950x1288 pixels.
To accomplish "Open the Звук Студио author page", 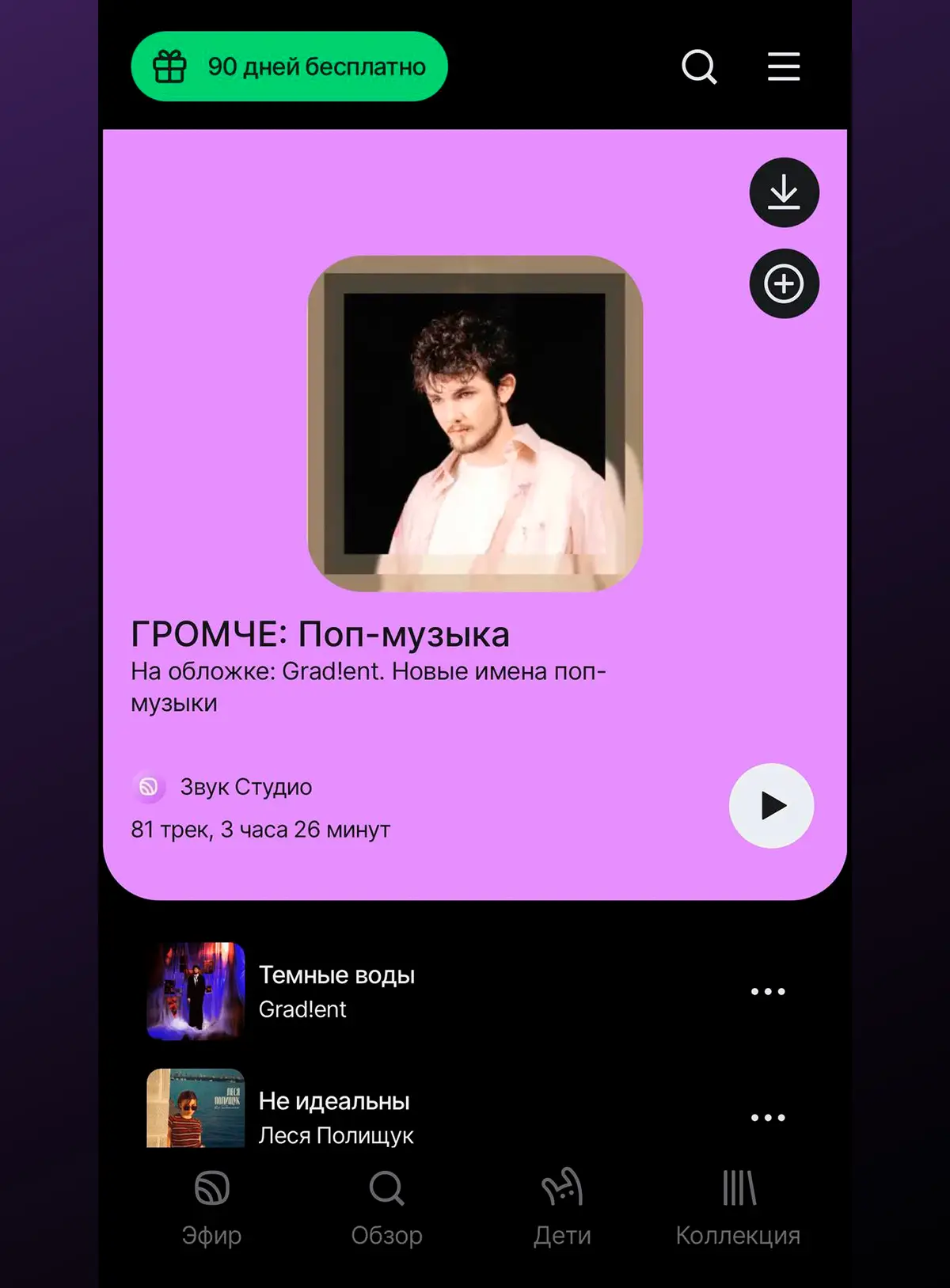I will [x=245, y=787].
